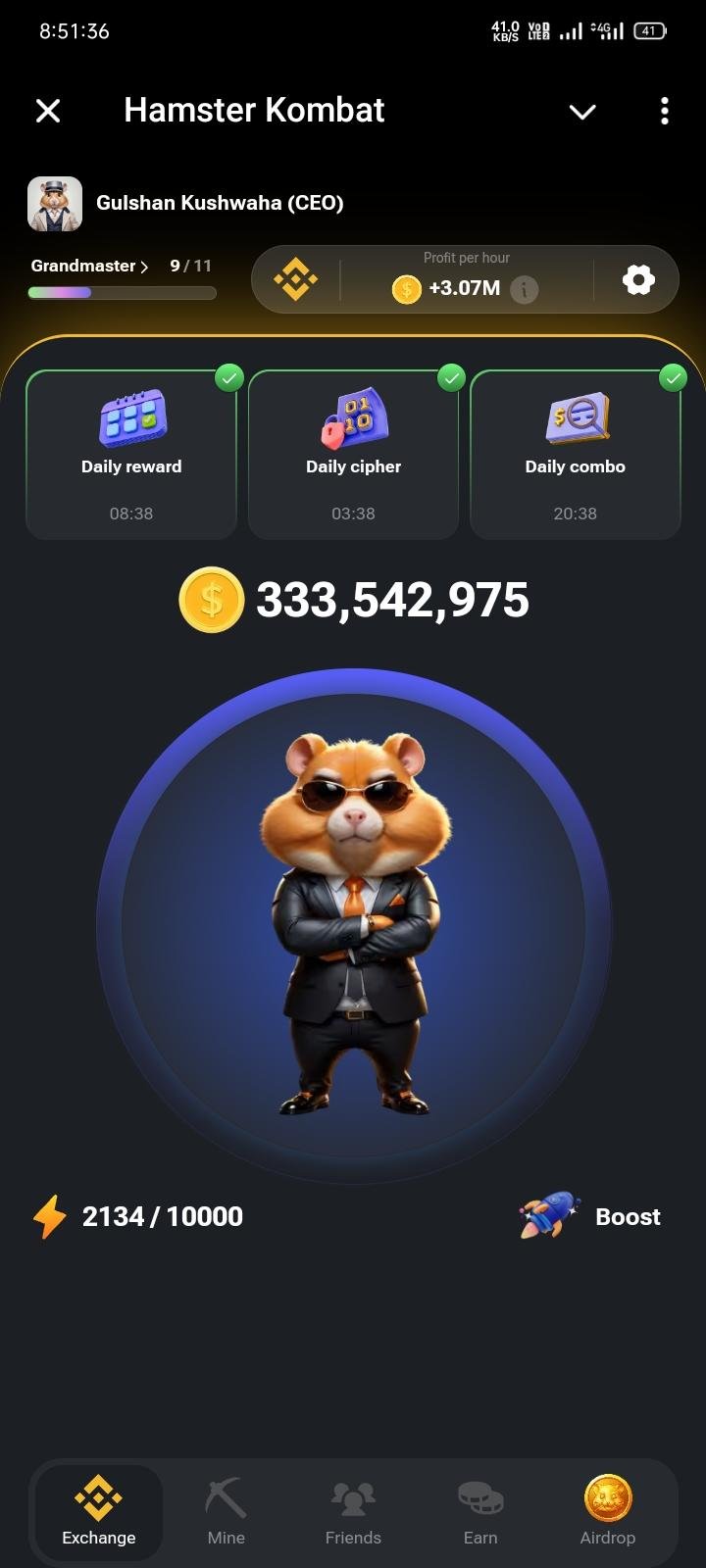Select the Exchange tab
The width and height of the screenshot is (706, 1568).
[99, 1512]
